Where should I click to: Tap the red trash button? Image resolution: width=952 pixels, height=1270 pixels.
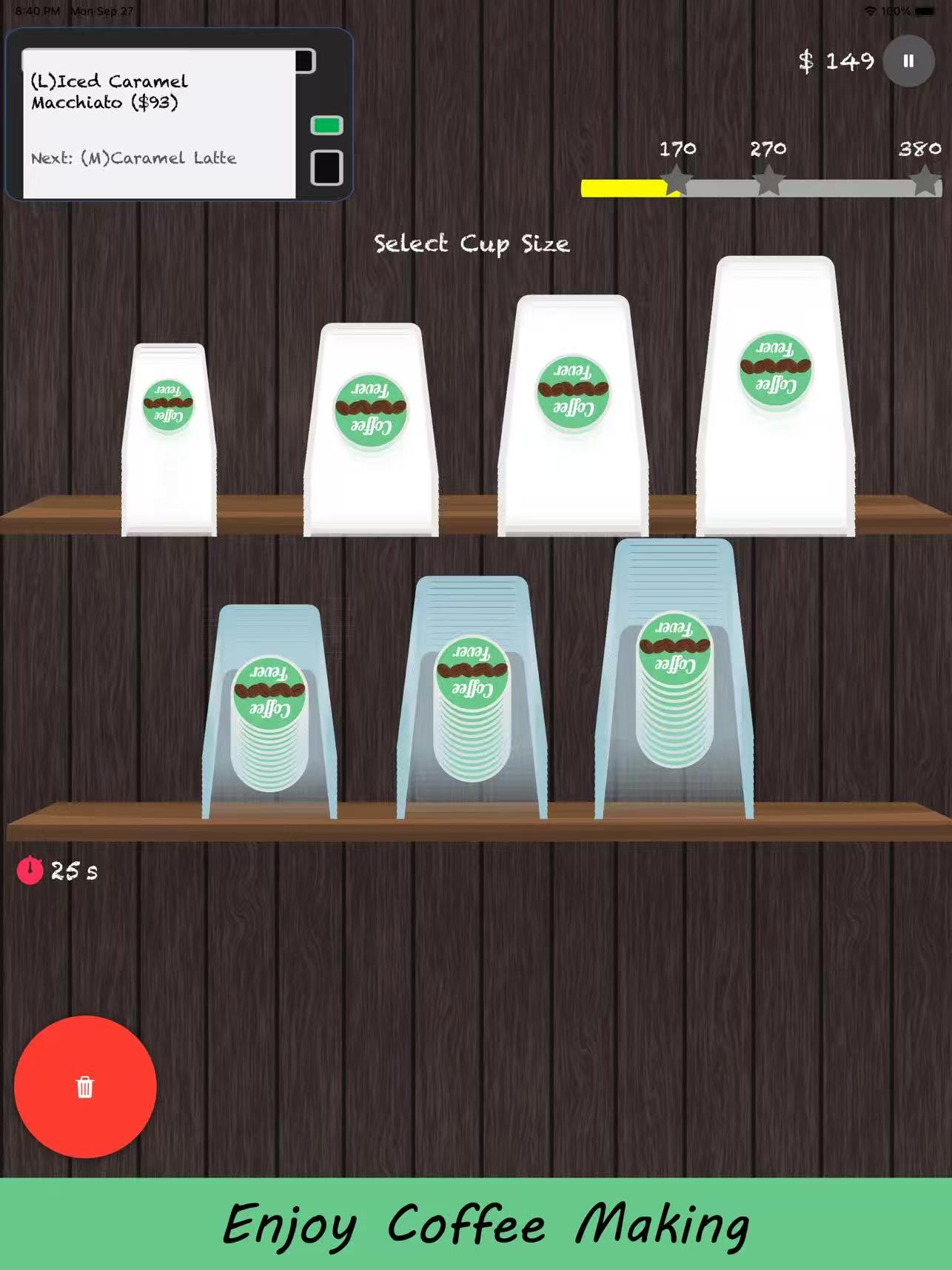85,1086
